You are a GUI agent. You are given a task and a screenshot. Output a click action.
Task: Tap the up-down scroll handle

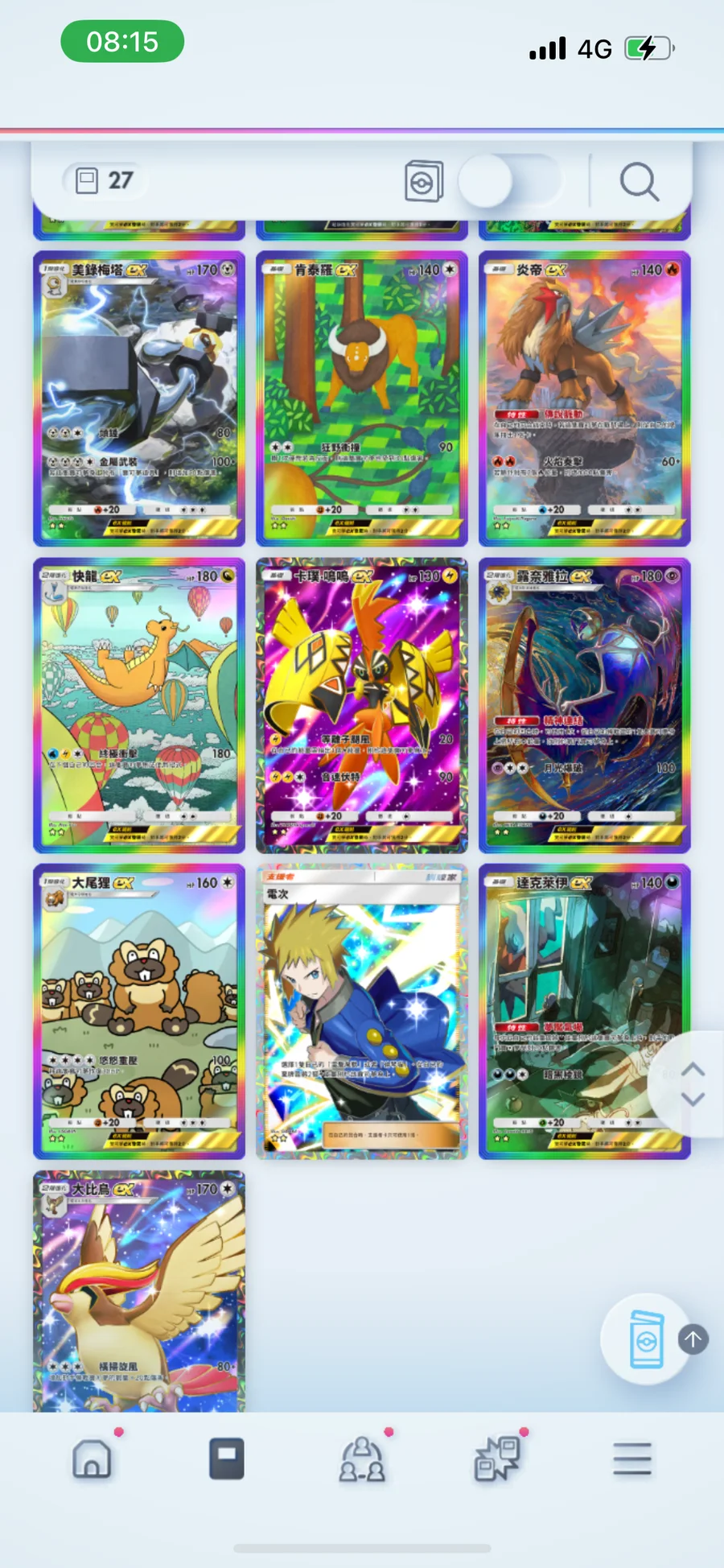(x=692, y=1083)
